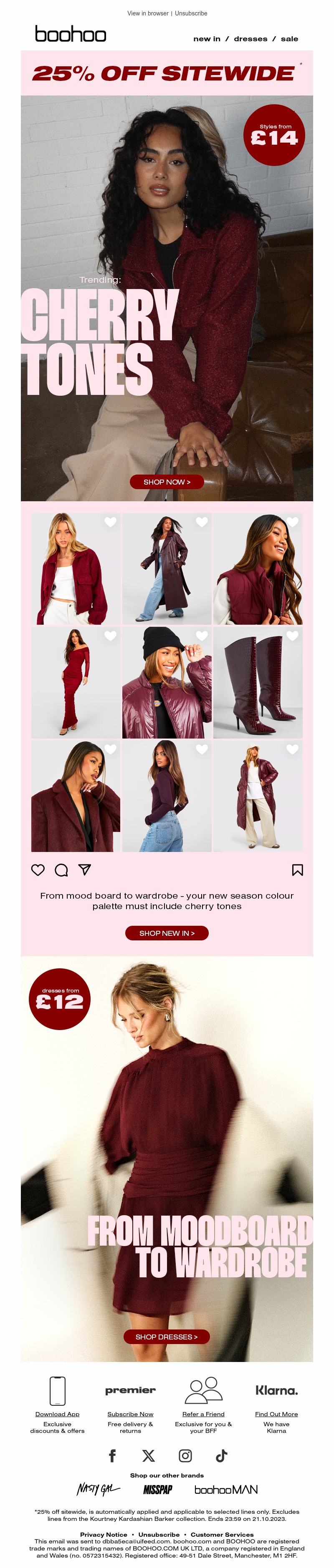Image resolution: width=334 pixels, height=1568 pixels.
Task: Open the Download App link
Action: [57, 1414]
